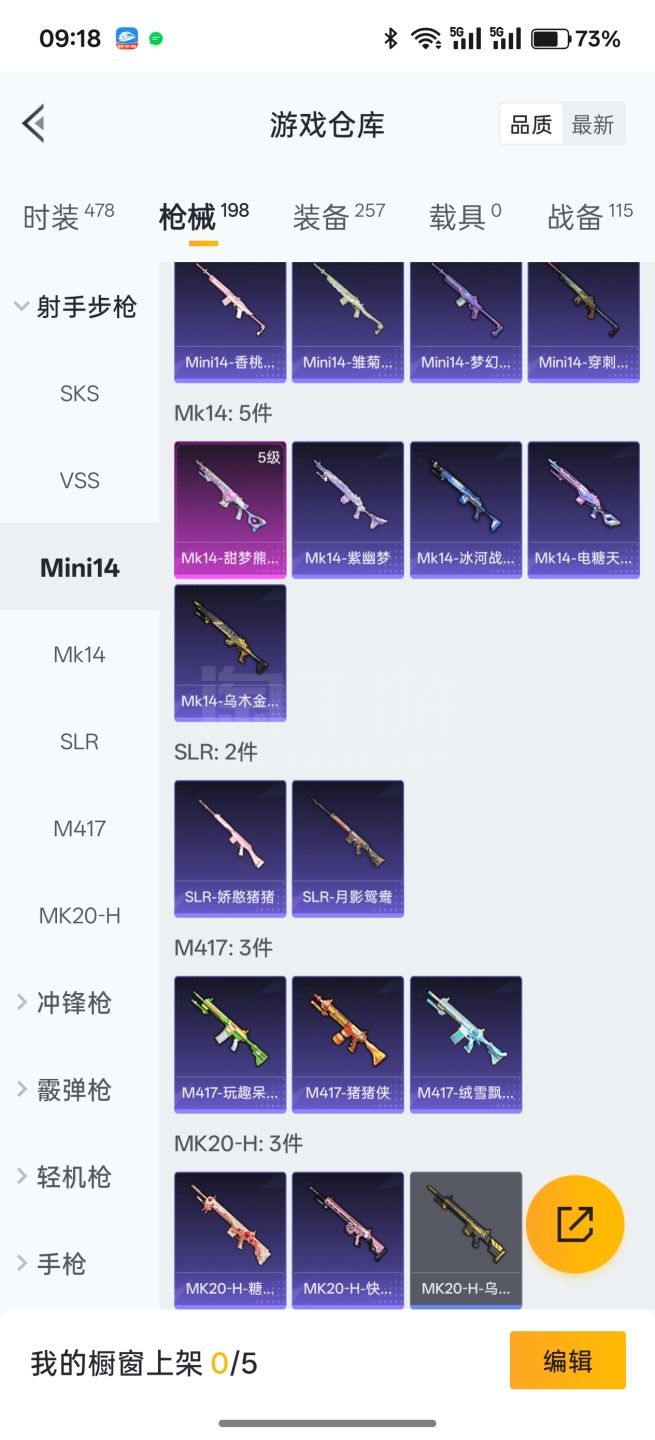Select the 品质 sort option
The height and width of the screenshot is (1440, 655).
(x=530, y=125)
